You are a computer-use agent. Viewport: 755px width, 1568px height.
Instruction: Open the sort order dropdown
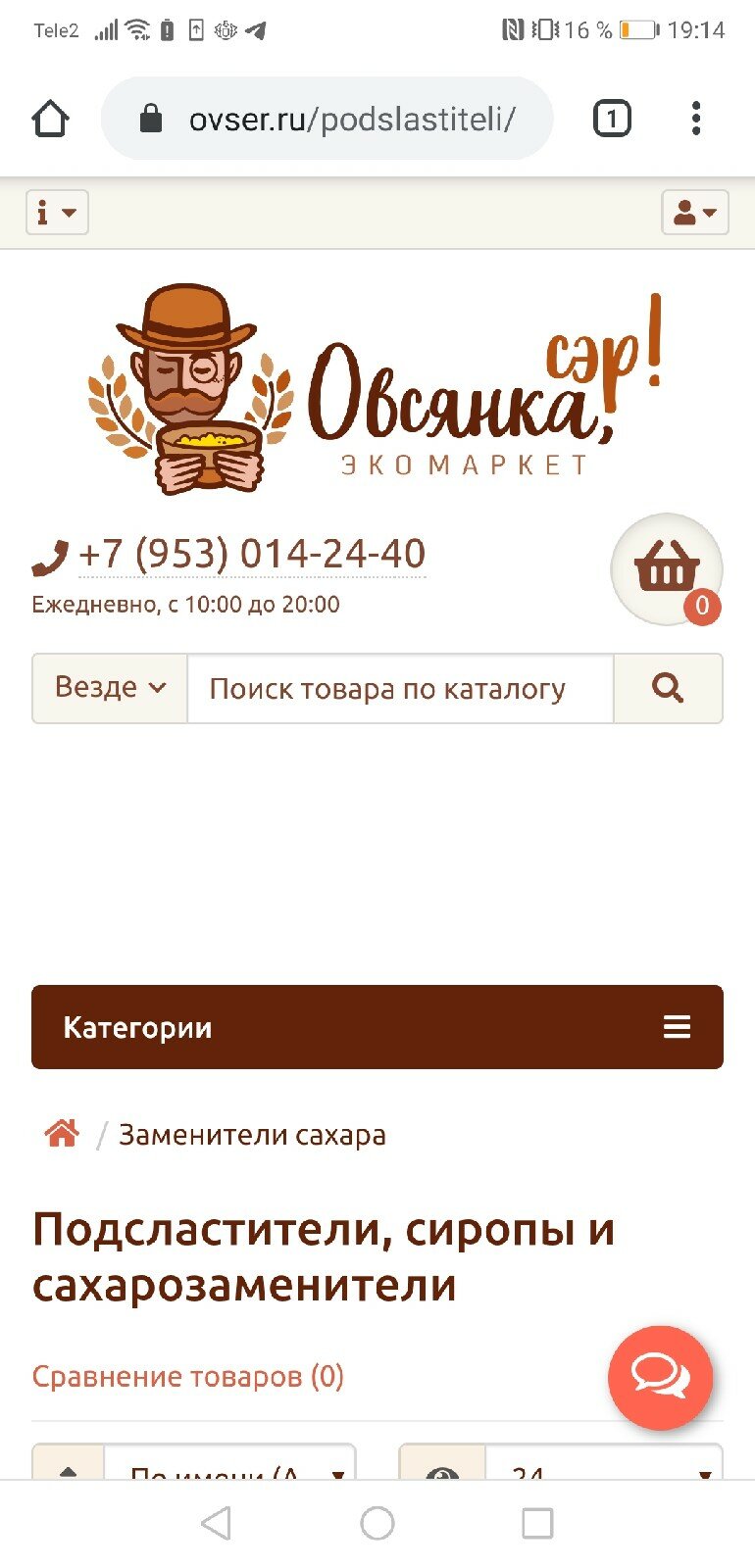click(194, 1462)
